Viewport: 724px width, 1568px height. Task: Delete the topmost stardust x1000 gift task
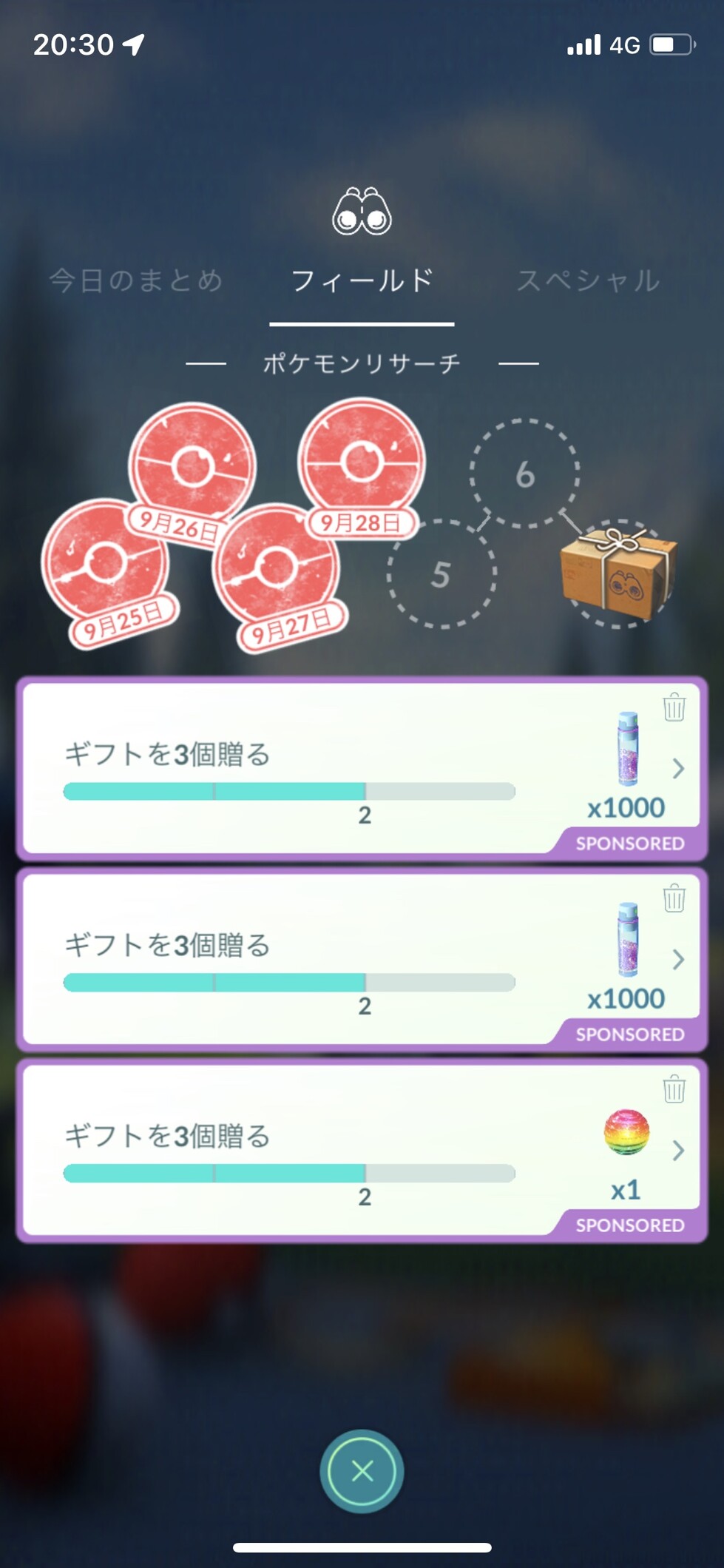click(x=674, y=707)
